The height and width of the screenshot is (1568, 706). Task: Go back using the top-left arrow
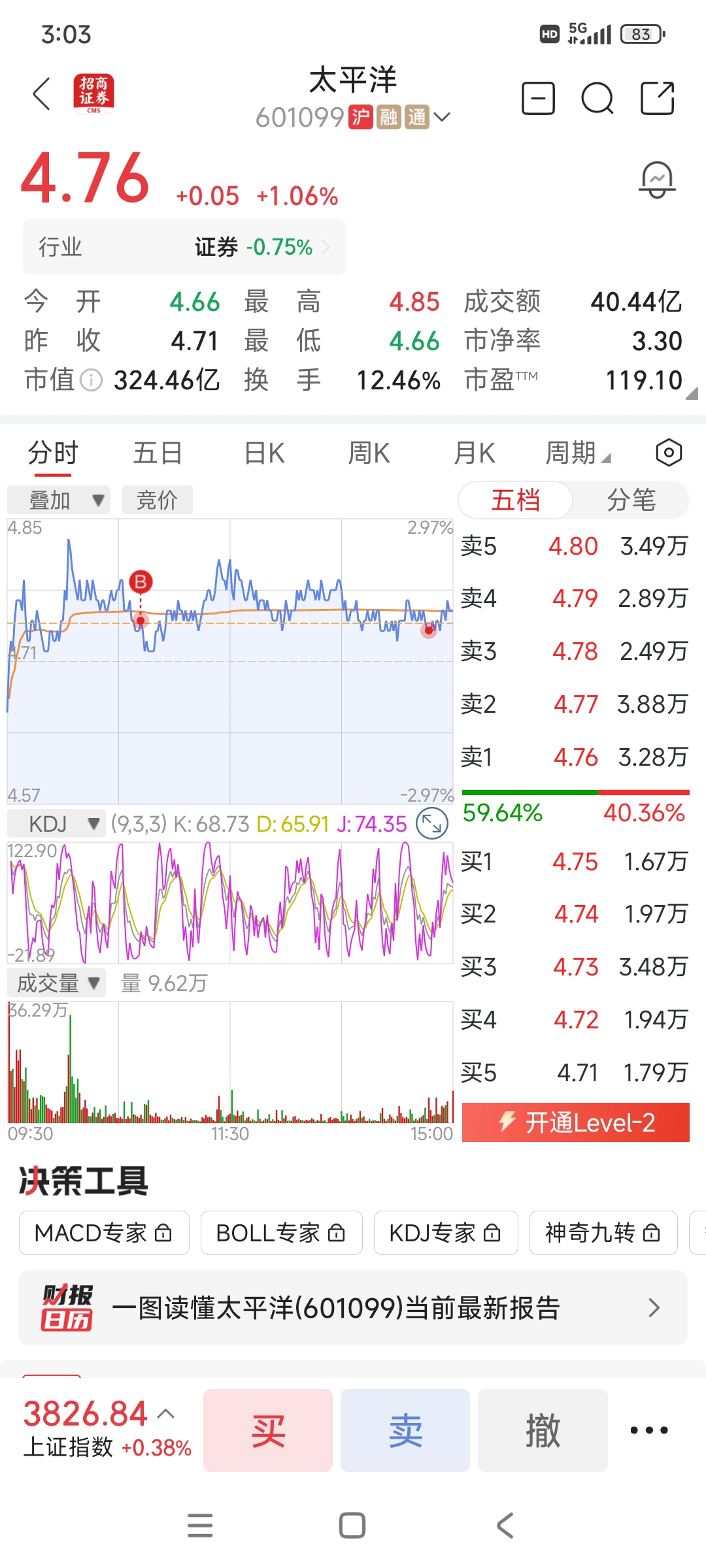[42, 94]
